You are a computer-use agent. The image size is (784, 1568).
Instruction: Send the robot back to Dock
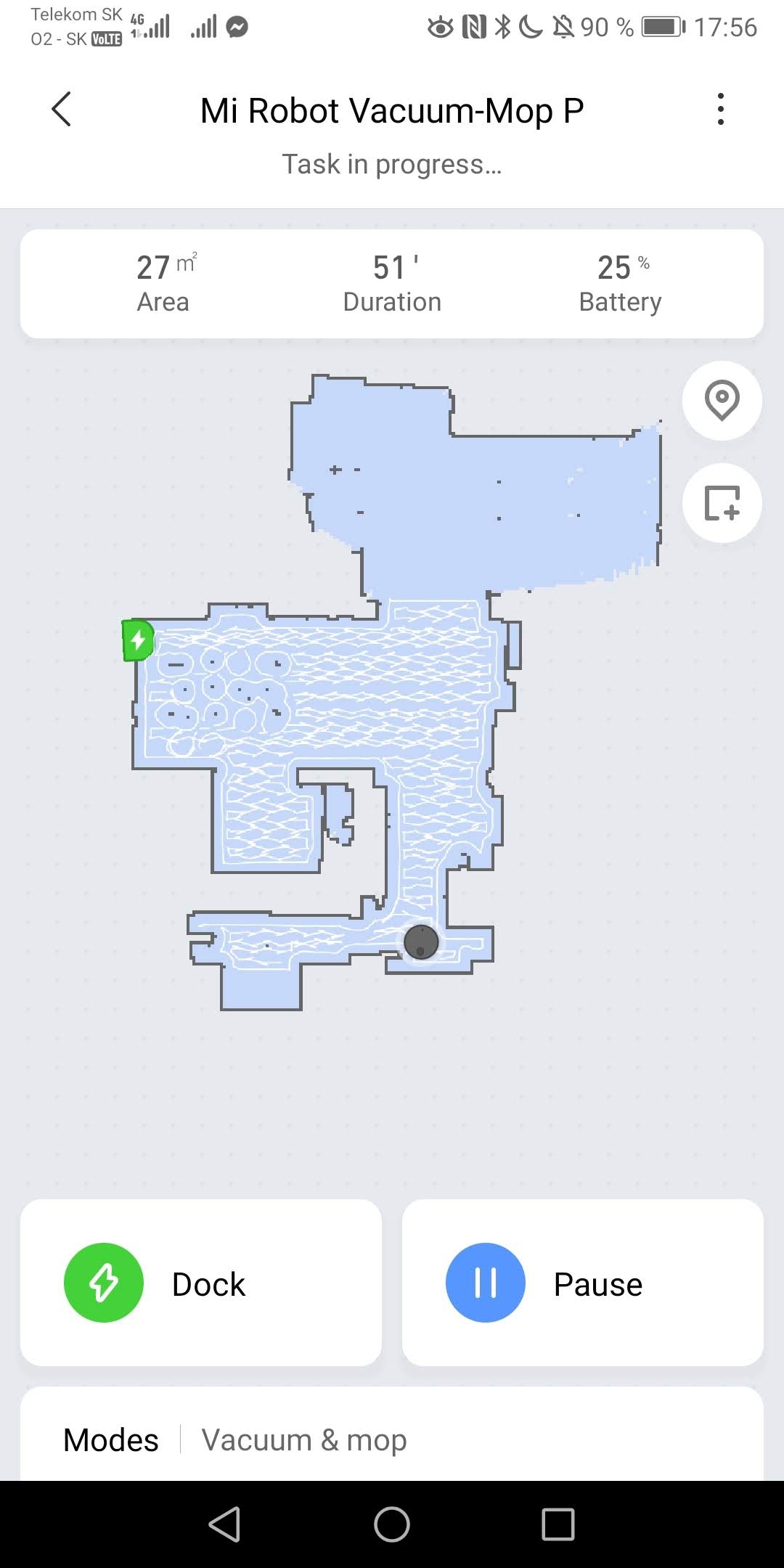201,1283
